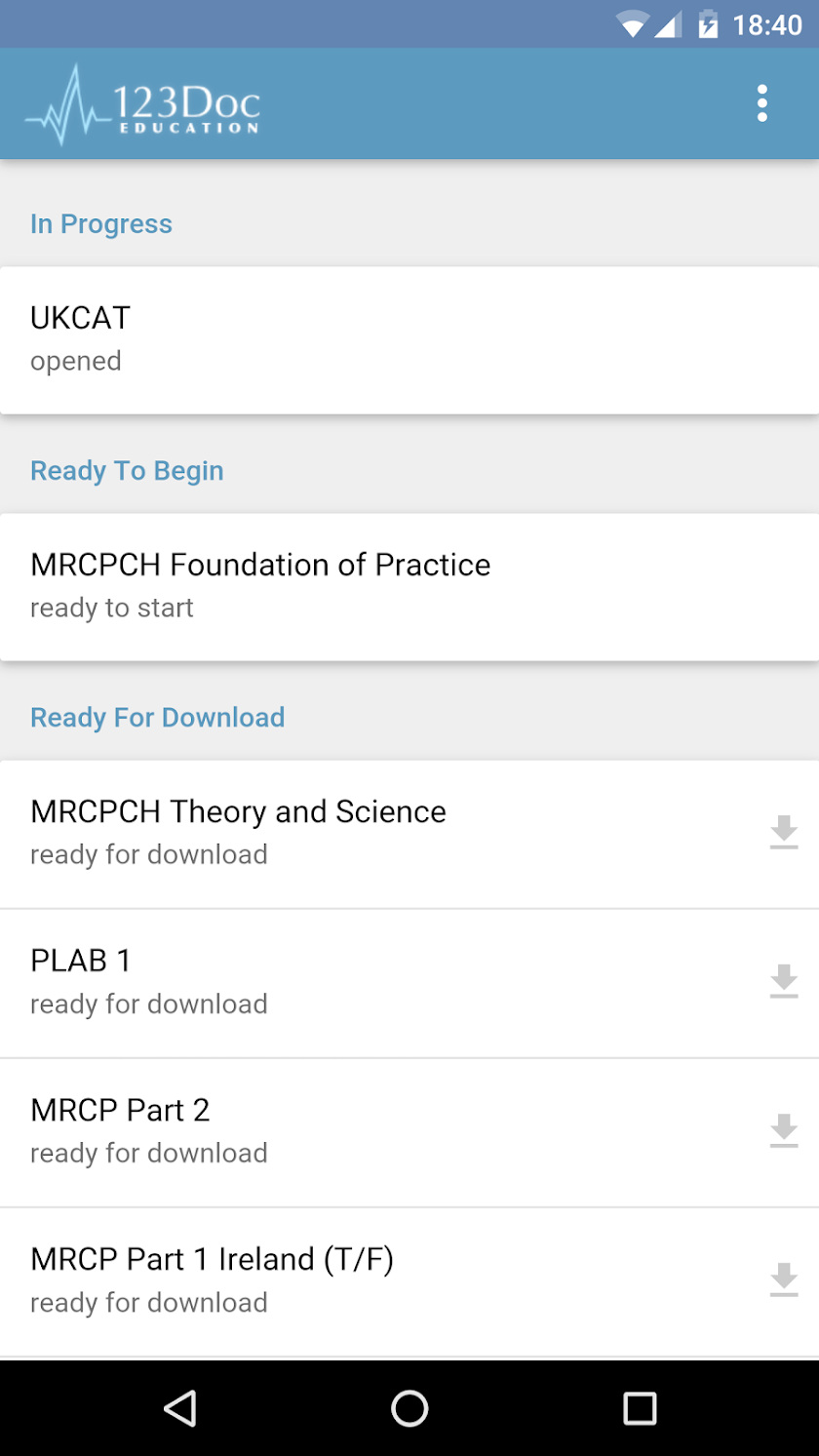The width and height of the screenshot is (819, 1456).
Task: Select the PLAB 1 row
Action: pos(370,982)
